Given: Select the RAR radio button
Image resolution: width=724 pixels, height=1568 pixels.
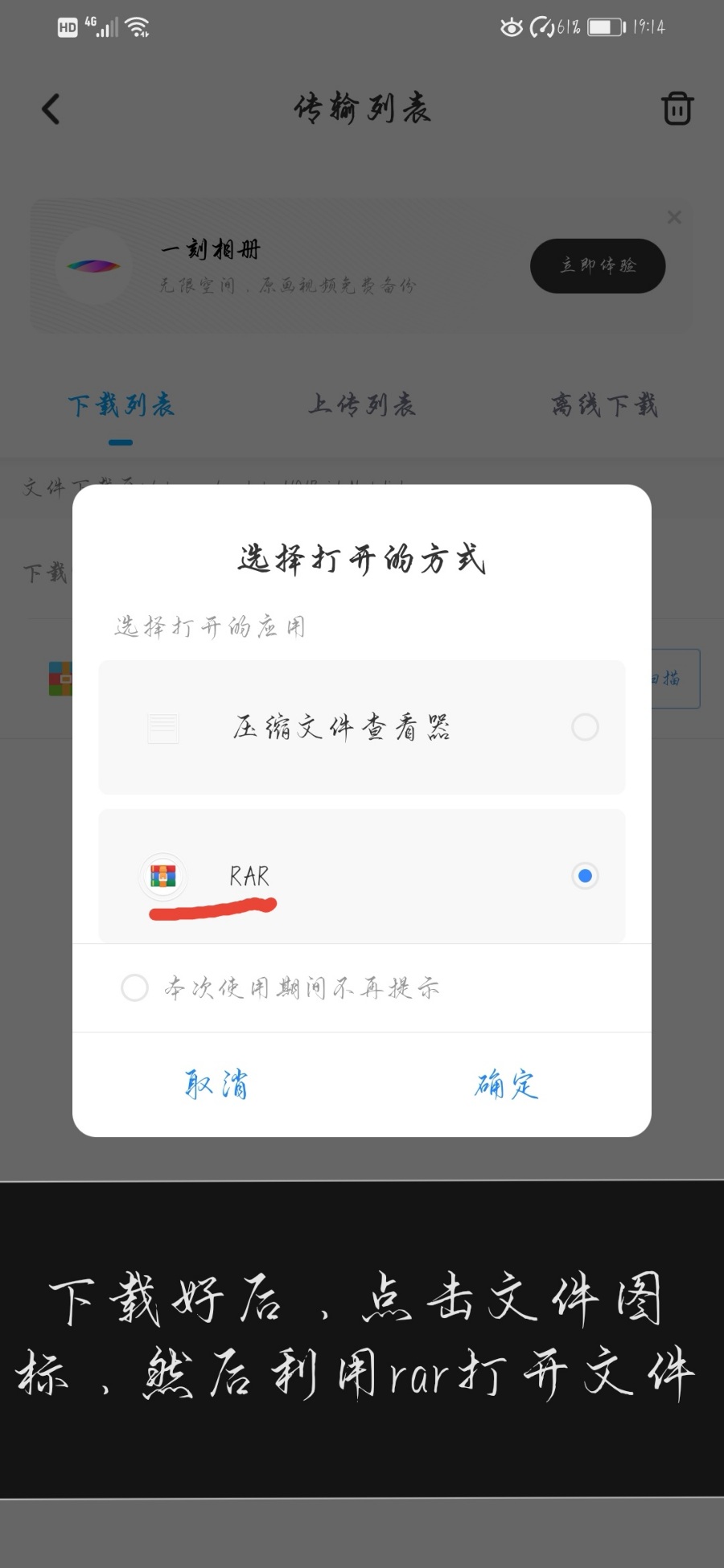Looking at the screenshot, I should click(x=585, y=876).
